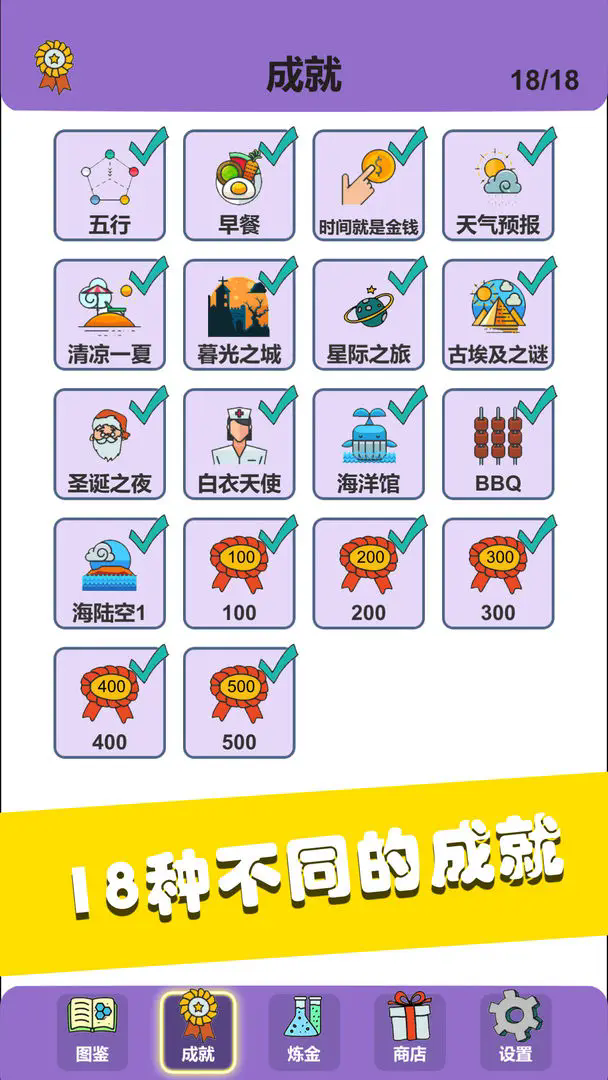Tap the 时间就是金钱 achievement
Image resolution: width=608 pixels, height=1080 pixels.
369,185
